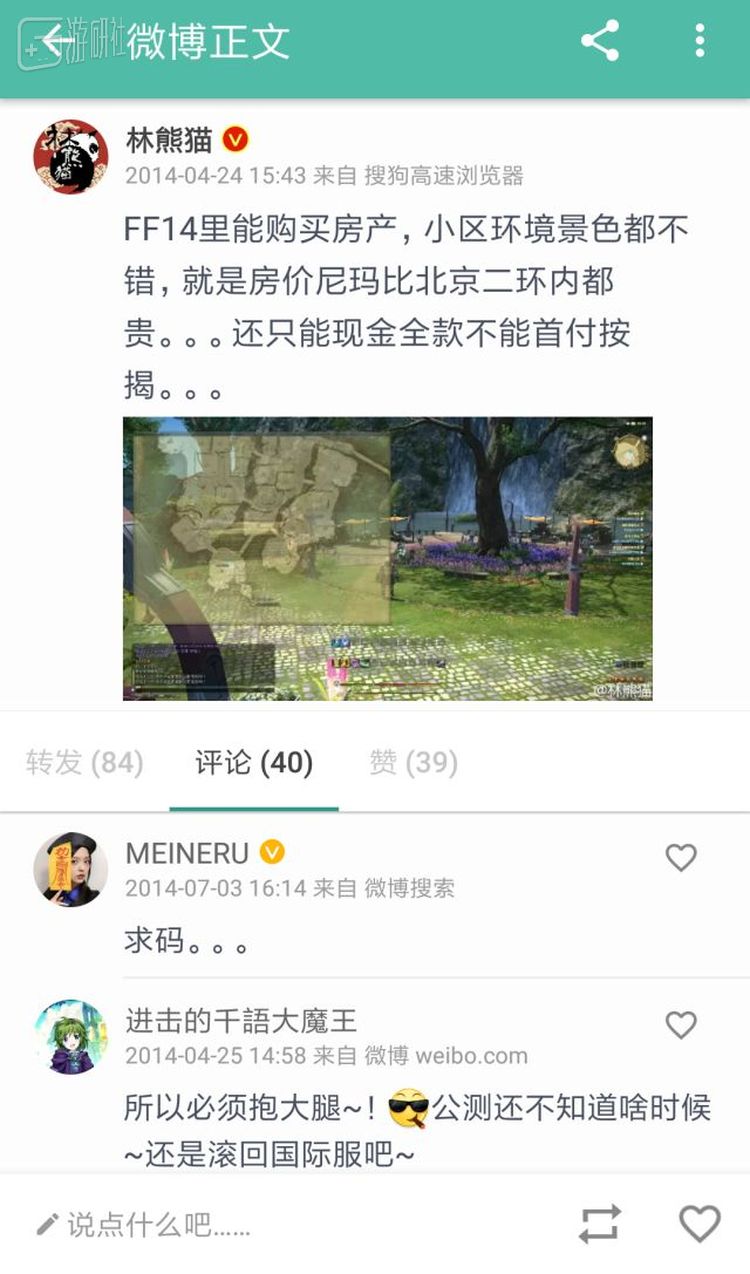Select the 评论 (40) tab
The width and height of the screenshot is (750, 1274).
click(x=254, y=763)
